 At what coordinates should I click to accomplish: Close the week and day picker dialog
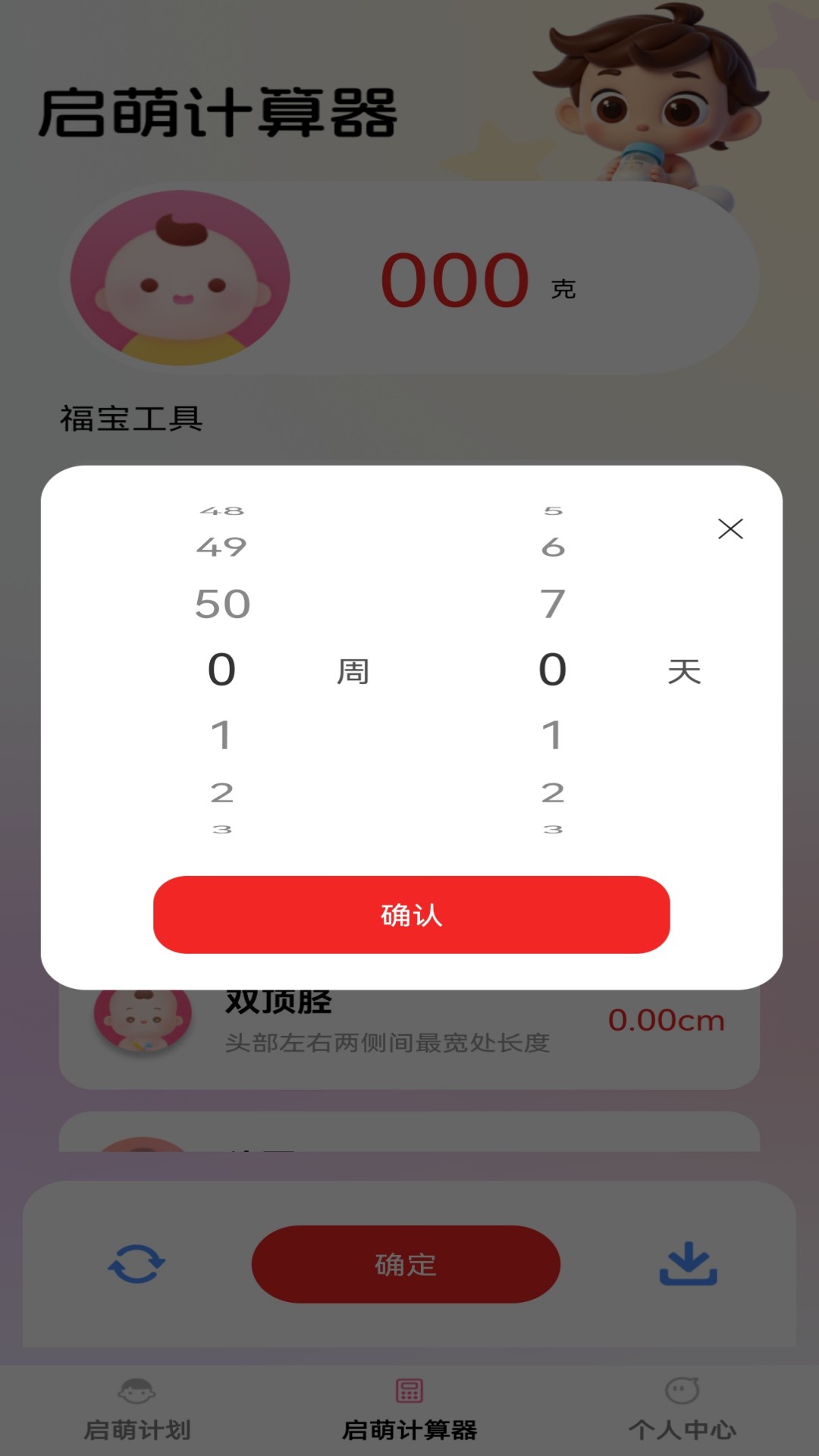pyautogui.click(x=730, y=529)
